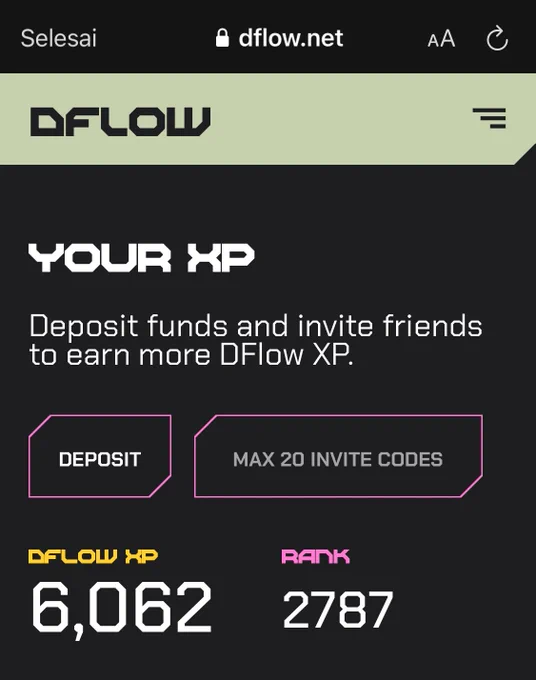Reload the dflow.net page
Screen dimensions: 536x680
pos(497,39)
